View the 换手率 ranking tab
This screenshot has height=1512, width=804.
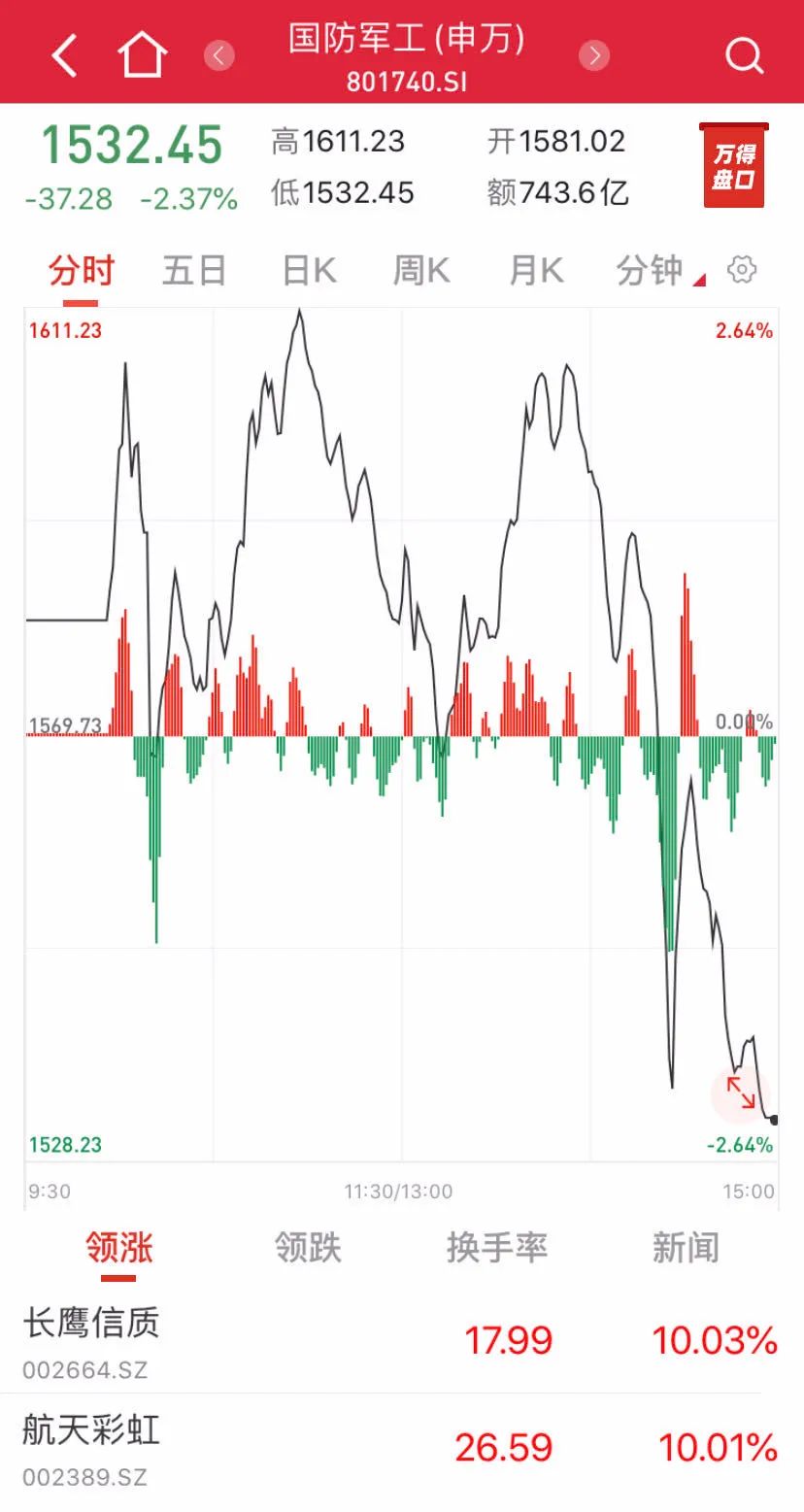(x=497, y=1248)
